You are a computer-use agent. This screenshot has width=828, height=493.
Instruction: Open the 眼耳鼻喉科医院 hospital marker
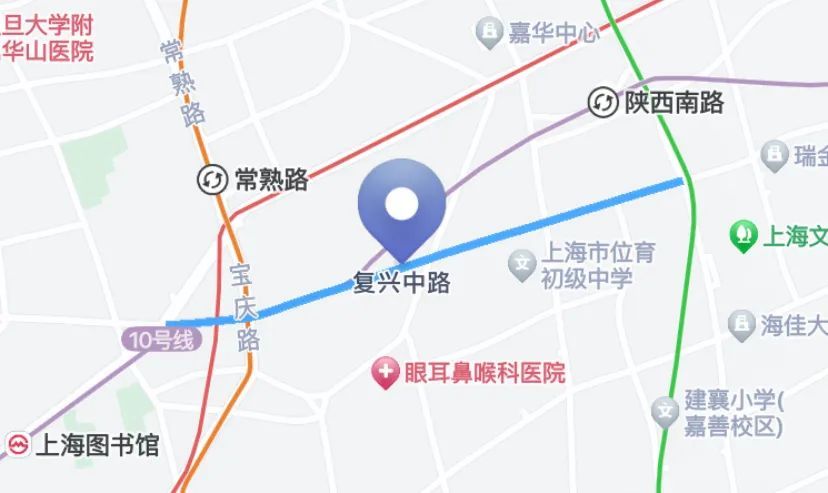click(x=386, y=373)
